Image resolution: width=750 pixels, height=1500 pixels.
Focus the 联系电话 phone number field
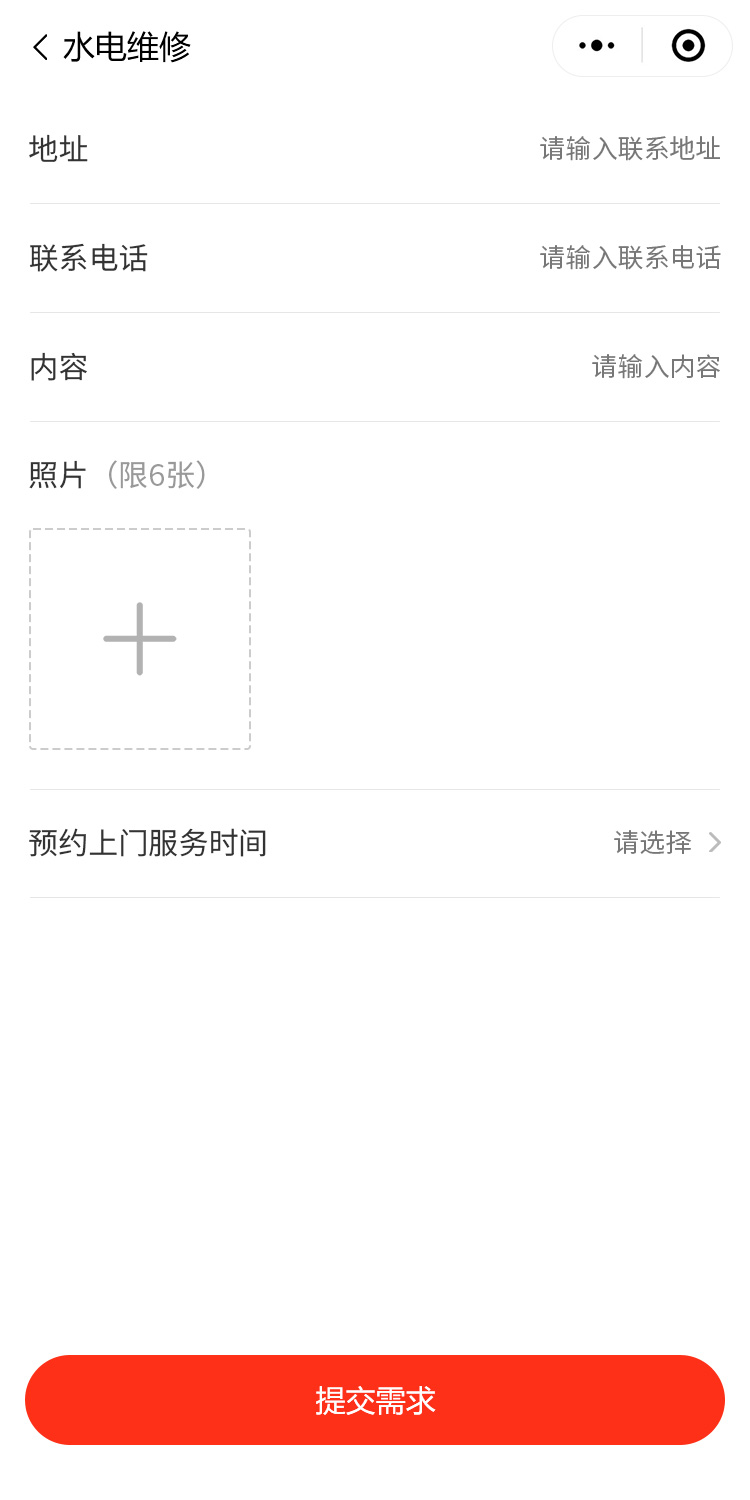630,258
